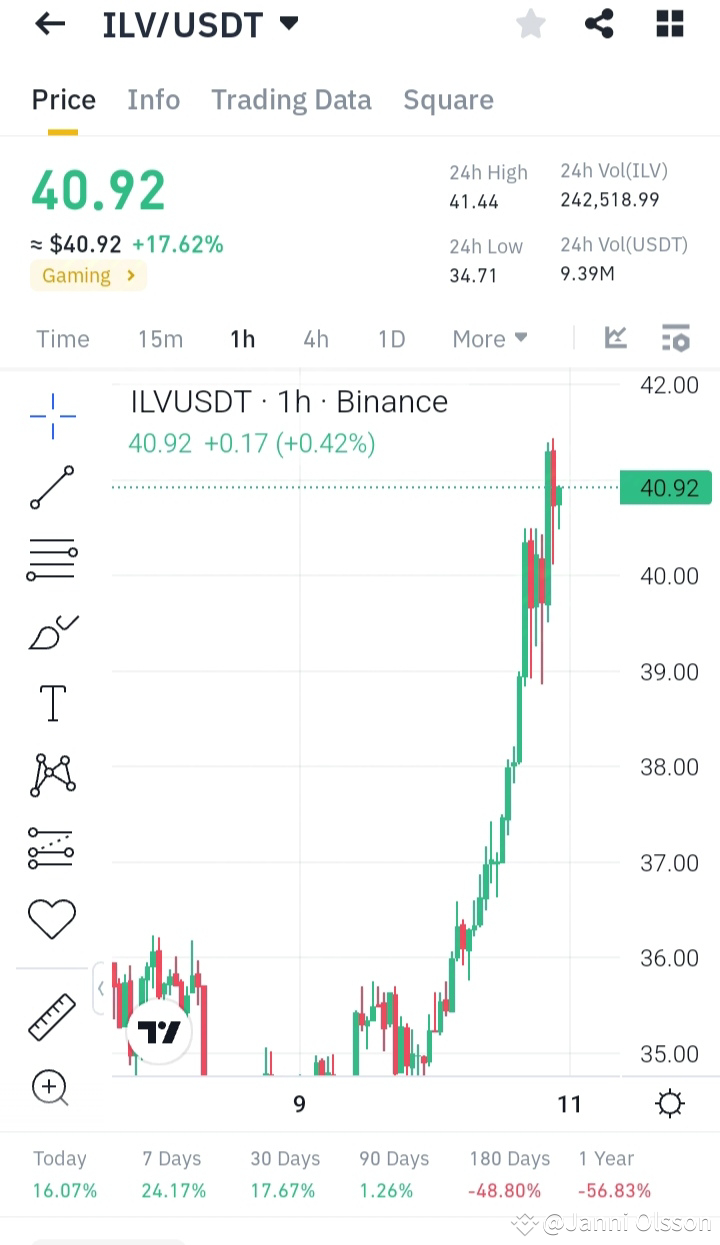Image resolution: width=720 pixels, height=1245 pixels.
Task: Select the brush drawing tool
Action: point(51,630)
